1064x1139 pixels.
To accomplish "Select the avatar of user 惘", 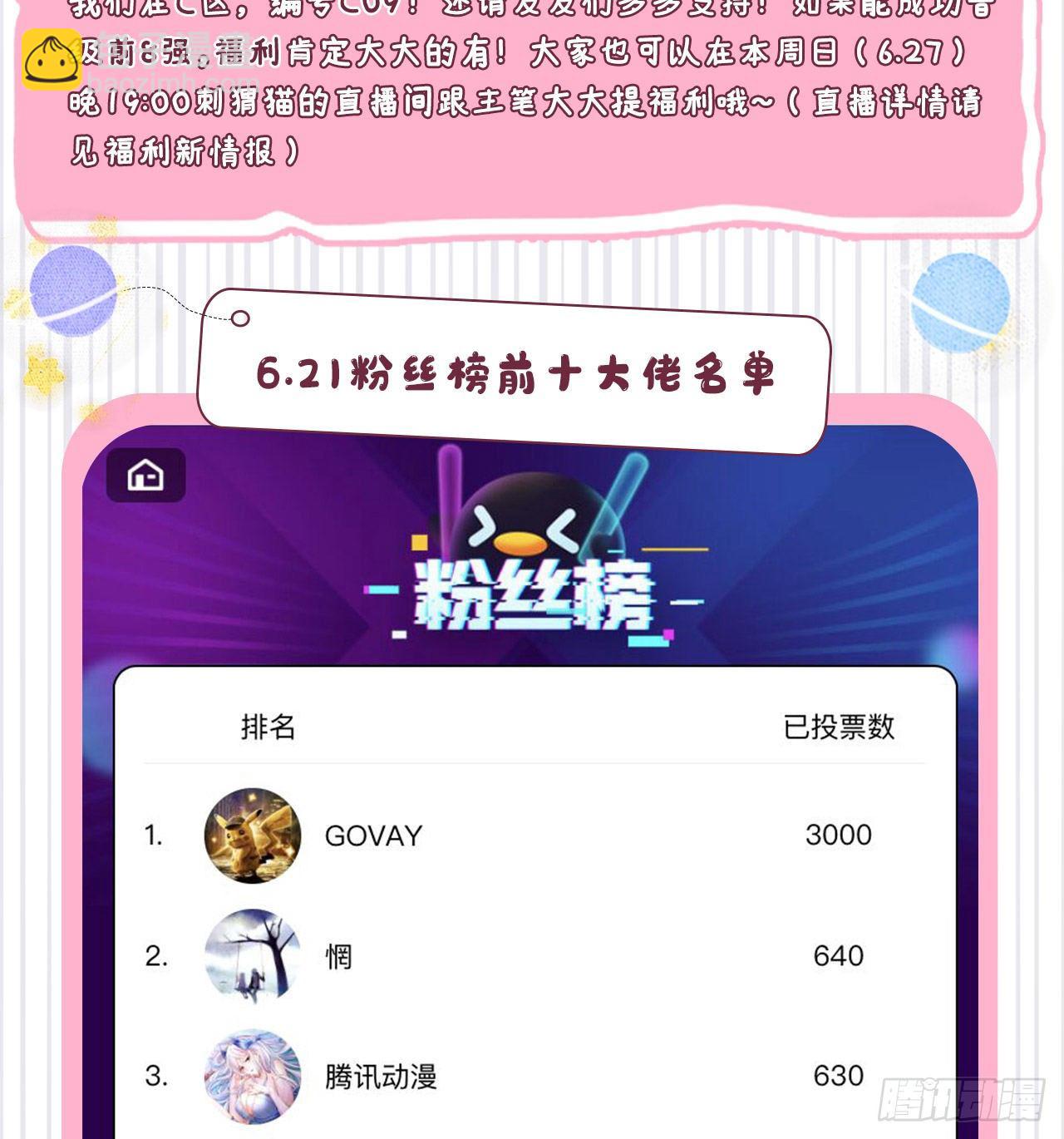I will (x=254, y=956).
